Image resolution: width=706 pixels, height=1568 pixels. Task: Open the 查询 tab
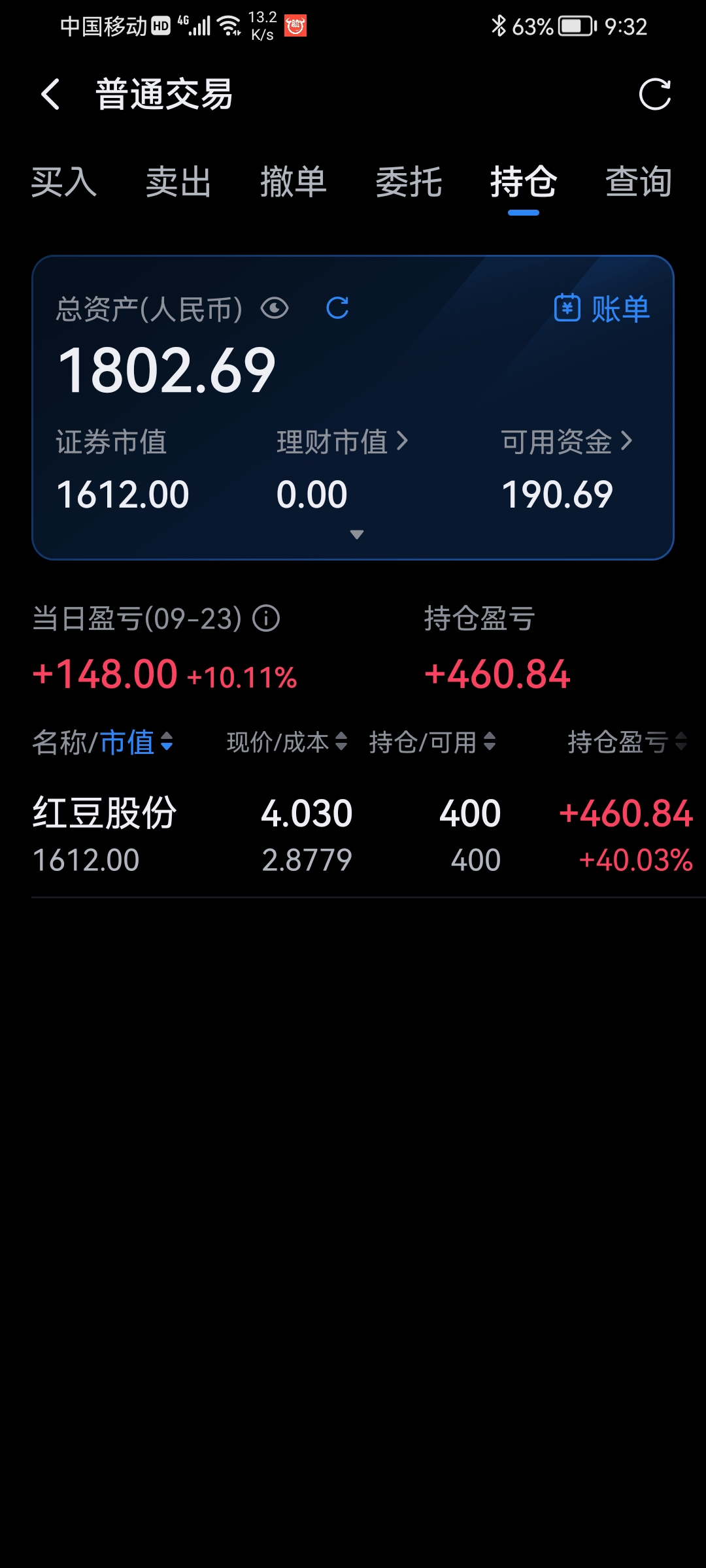(639, 182)
